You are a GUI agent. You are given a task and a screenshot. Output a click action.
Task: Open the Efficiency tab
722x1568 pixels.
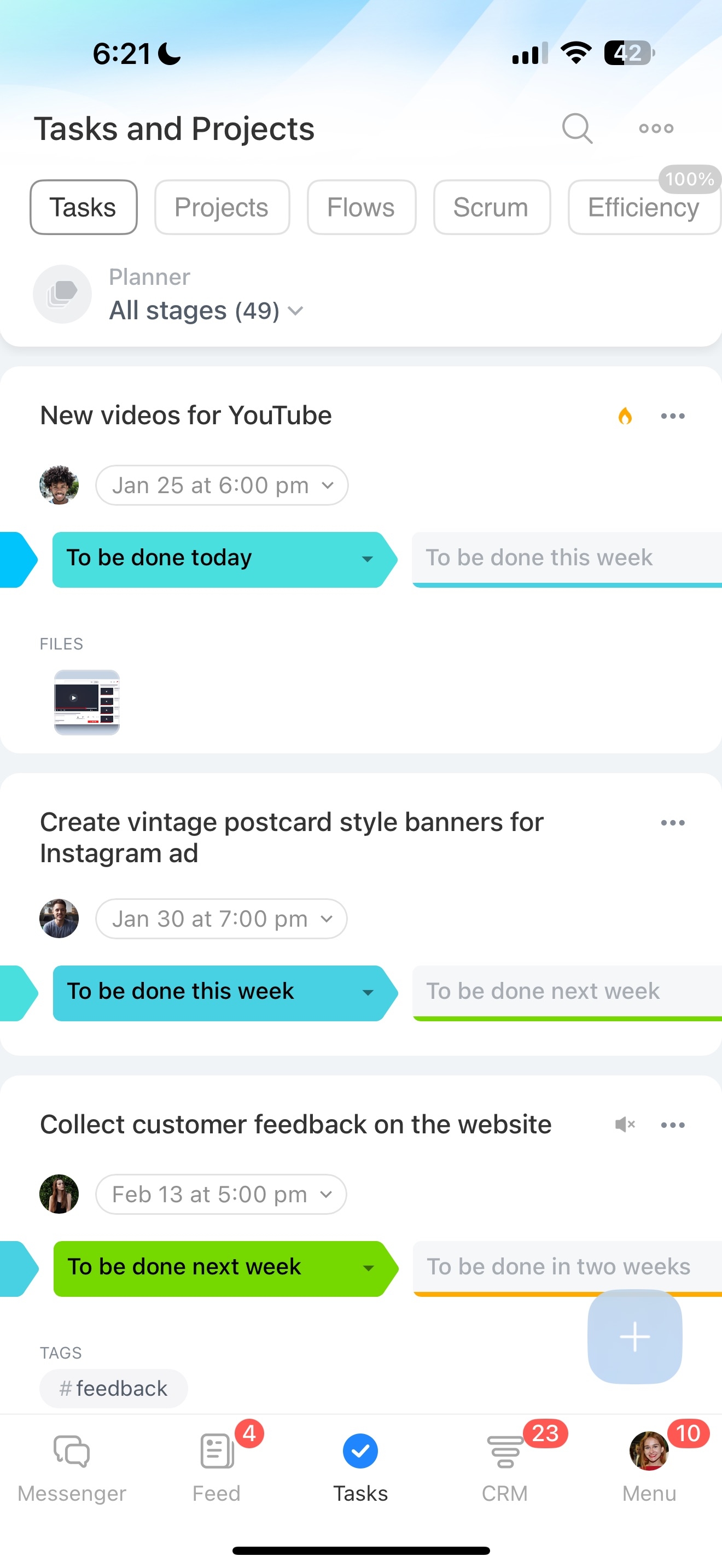pos(644,207)
